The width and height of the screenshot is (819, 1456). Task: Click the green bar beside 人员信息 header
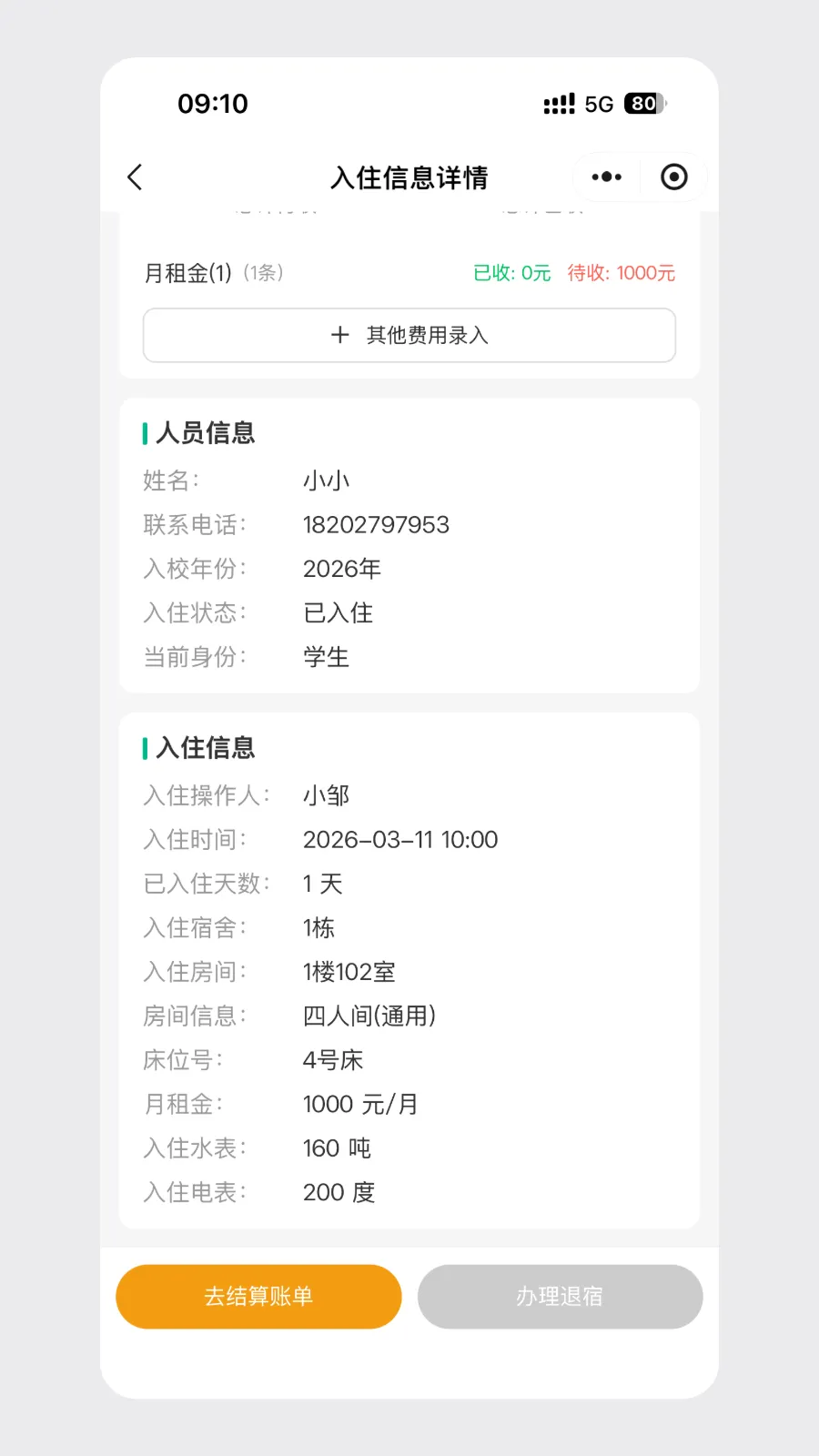pyautogui.click(x=146, y=434)
